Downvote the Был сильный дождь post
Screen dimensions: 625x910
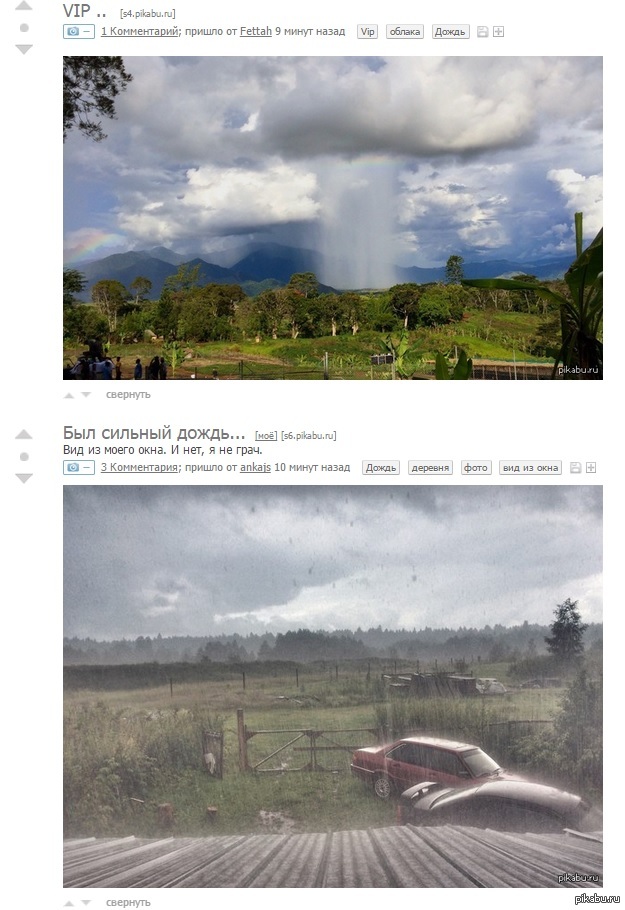click(24, 478)
